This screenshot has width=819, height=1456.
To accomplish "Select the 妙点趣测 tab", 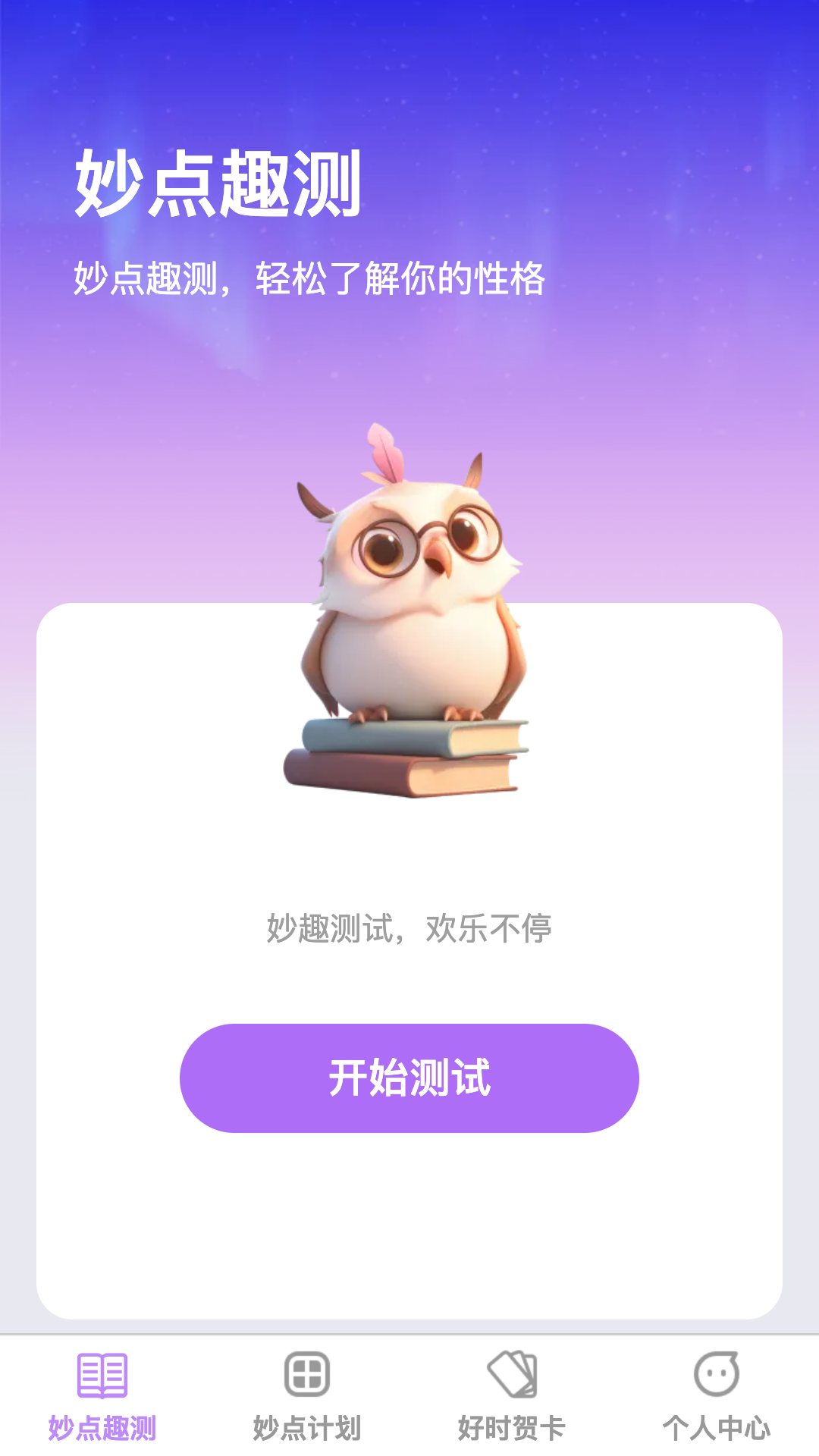I will [102, 1395].
